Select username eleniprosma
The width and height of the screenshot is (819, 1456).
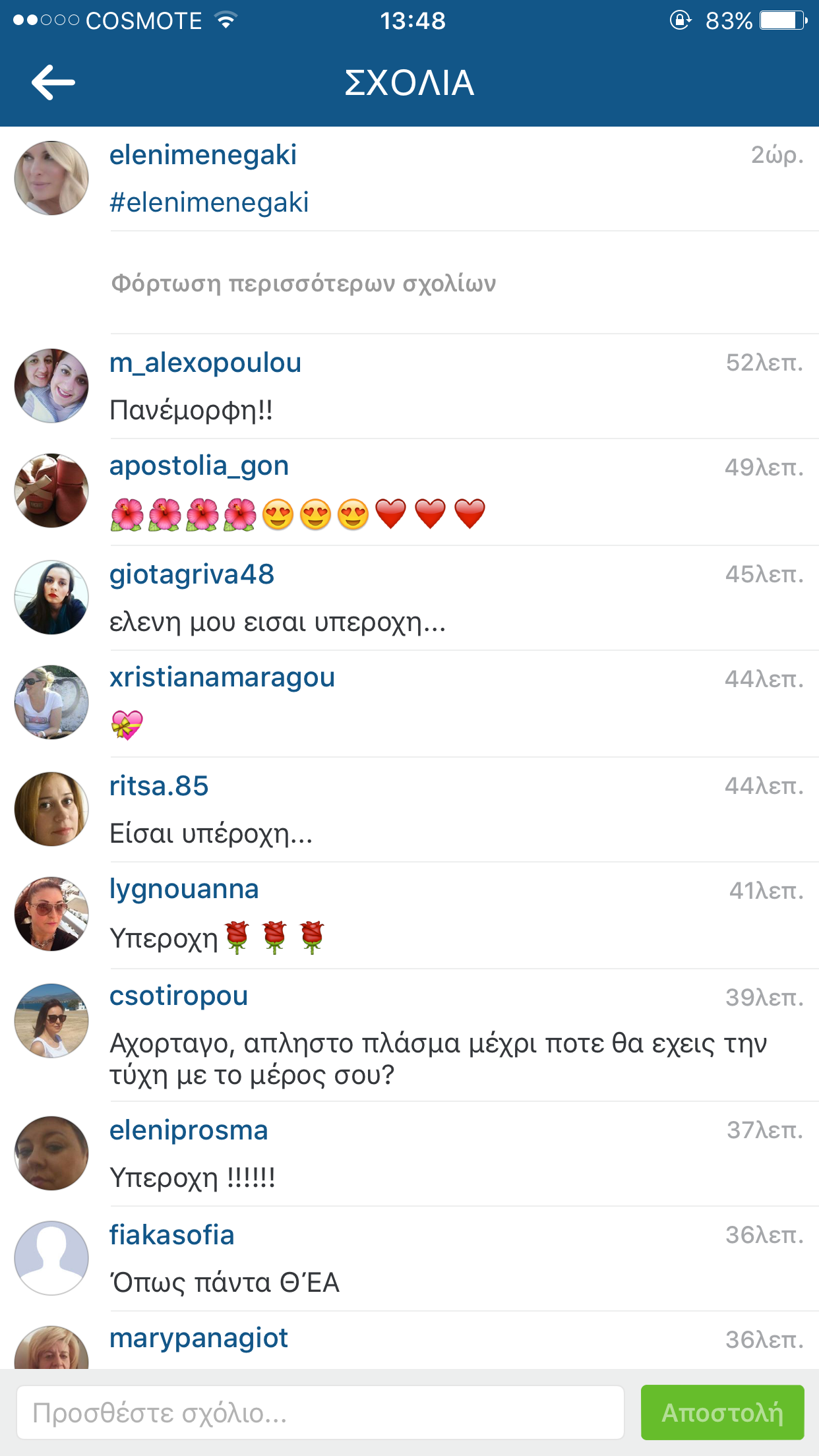click(x=189, y=1130)
